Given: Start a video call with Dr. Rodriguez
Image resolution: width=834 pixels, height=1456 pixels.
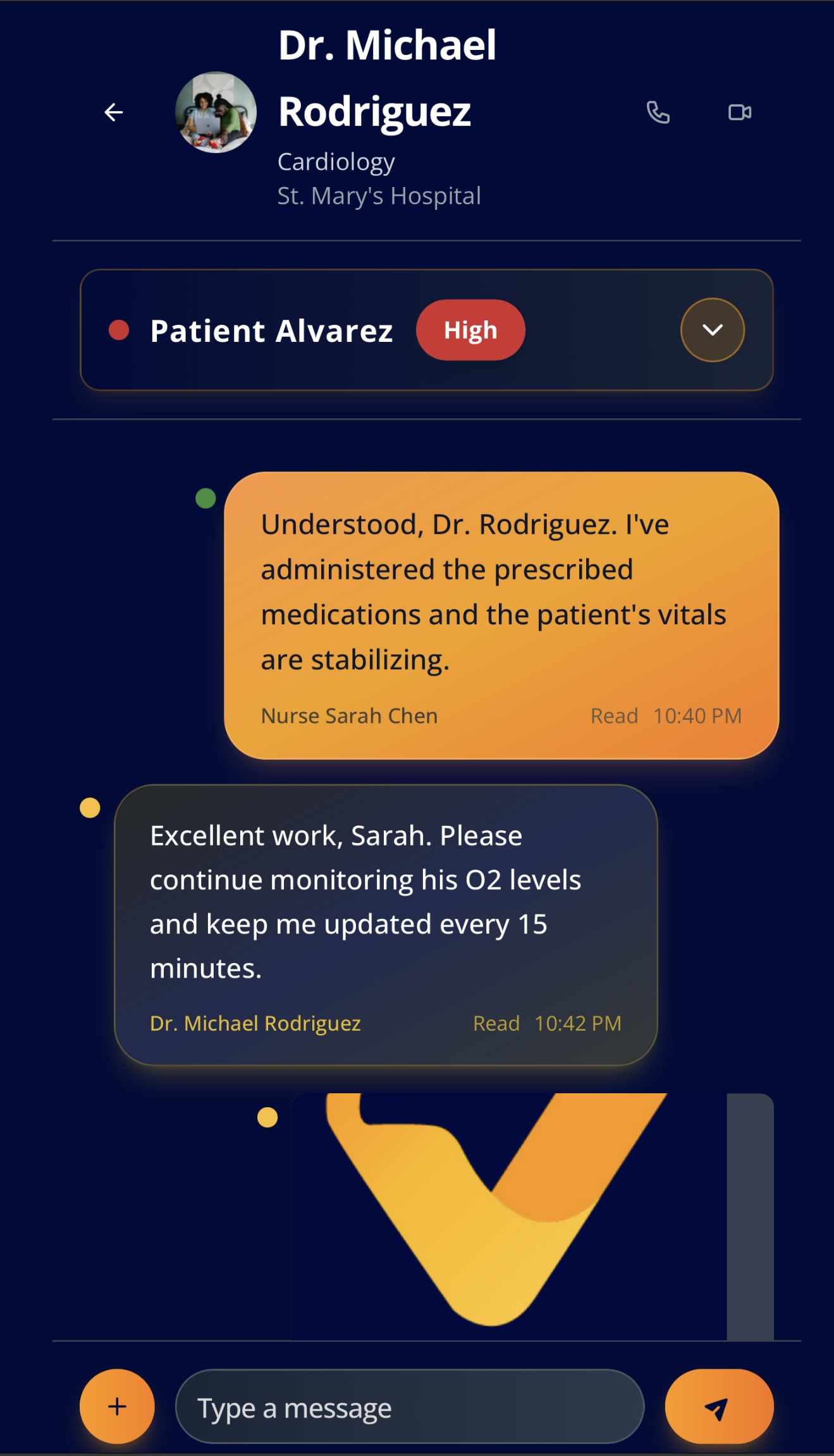Looking at the screenshot, I should [x=739, y=112].
